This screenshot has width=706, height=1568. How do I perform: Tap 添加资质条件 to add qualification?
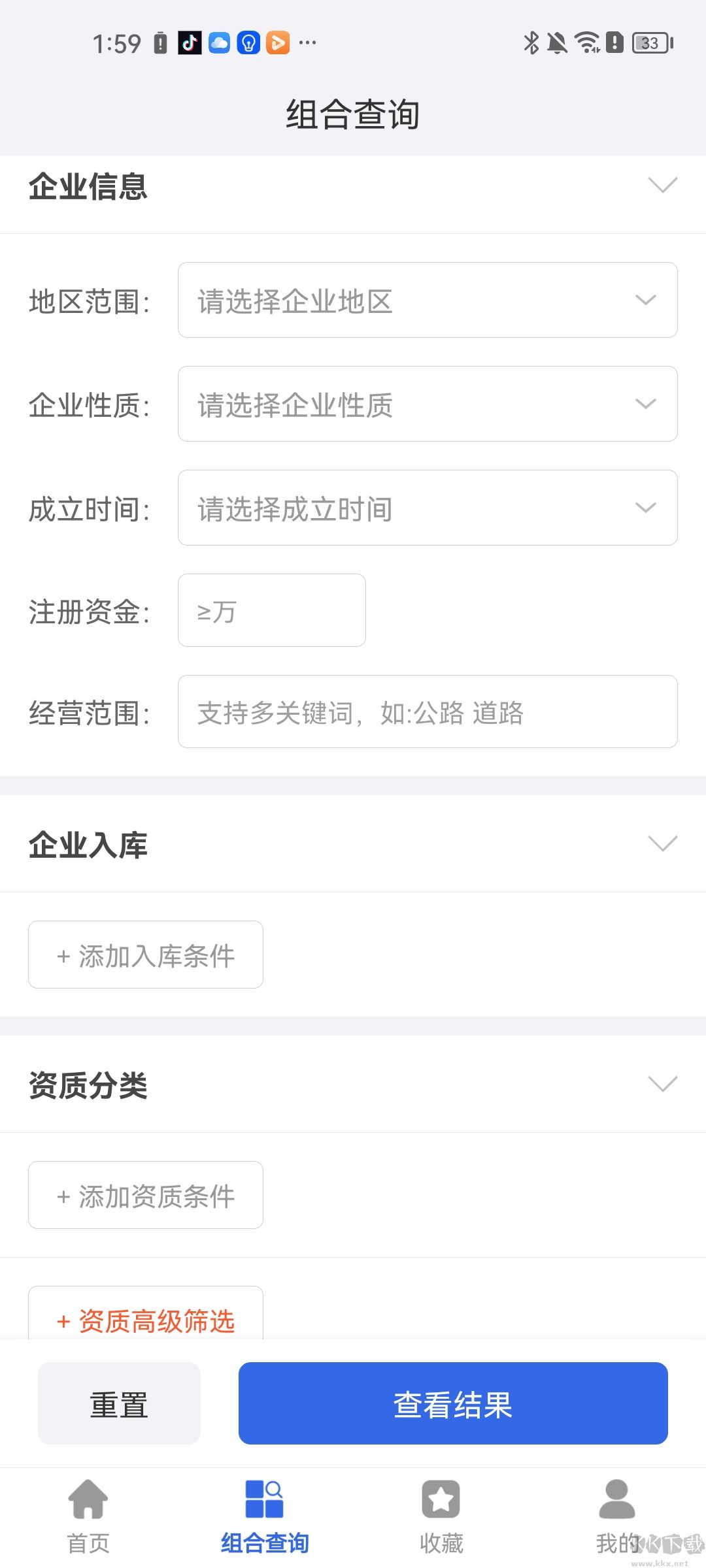pos(146,1196)
